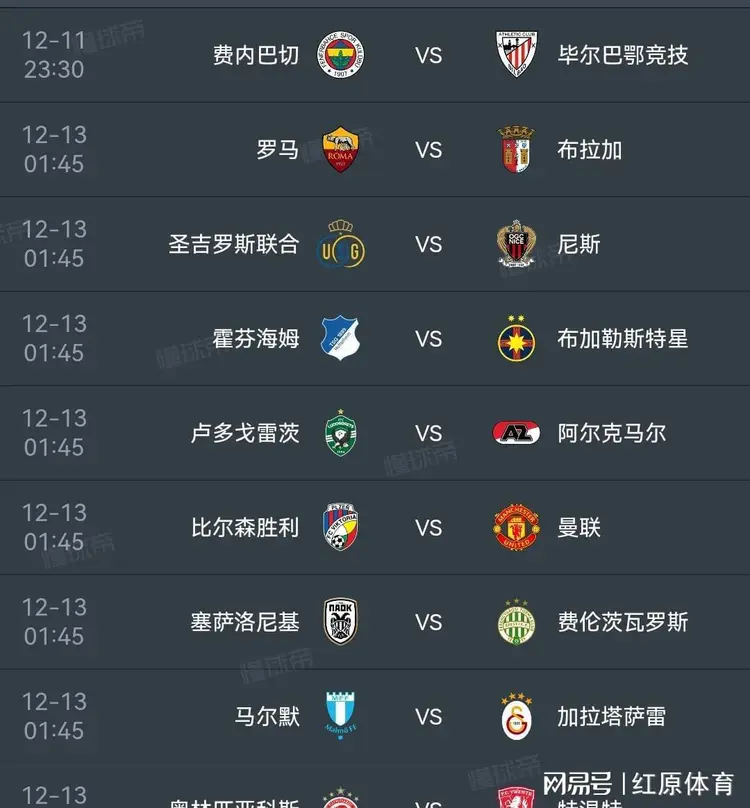Click the VS between 马尔默 and 加拉塔萨雷
Viewport: 750px width, 808px height.
click(x=430, y=717)
